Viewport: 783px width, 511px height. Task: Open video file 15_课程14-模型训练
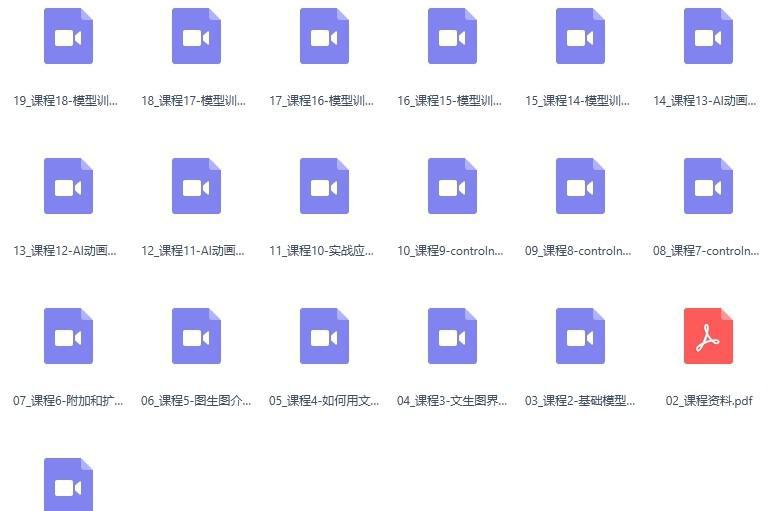point(580,37)
